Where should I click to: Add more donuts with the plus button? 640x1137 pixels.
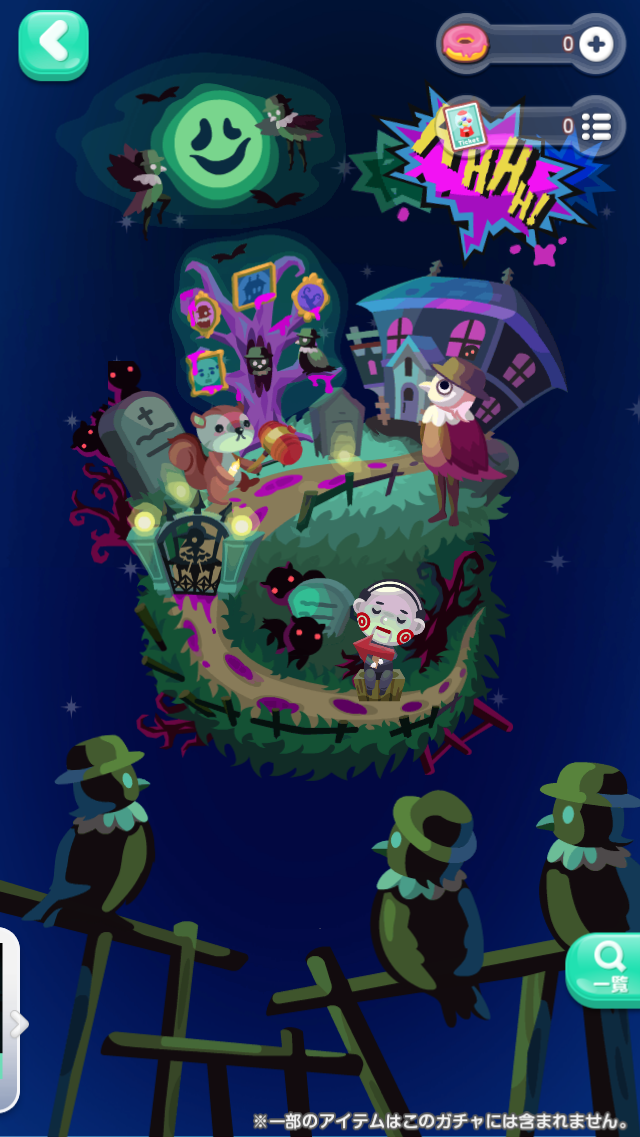[x=597, y=44]
